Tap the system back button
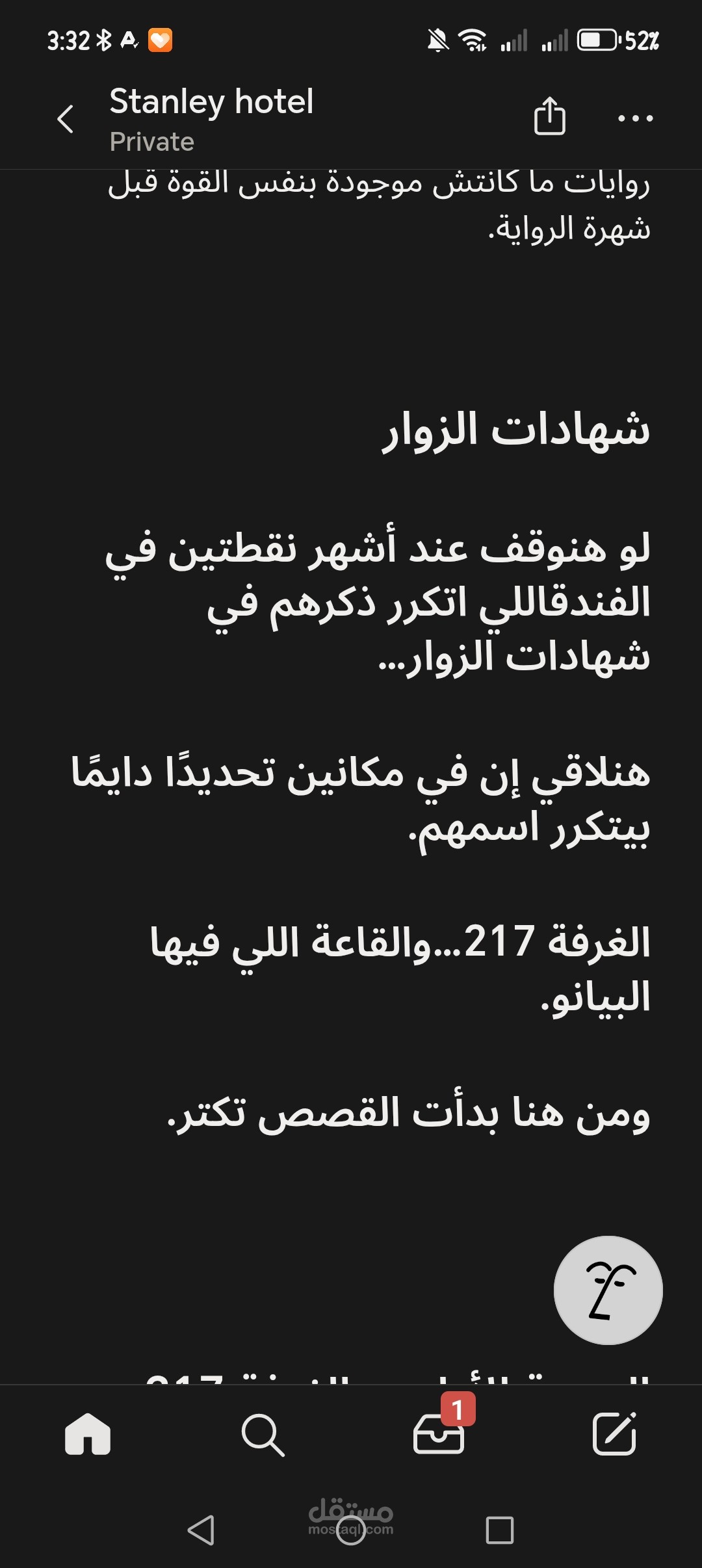This screenshot has width=702, height=1568. coord(201,1530)
